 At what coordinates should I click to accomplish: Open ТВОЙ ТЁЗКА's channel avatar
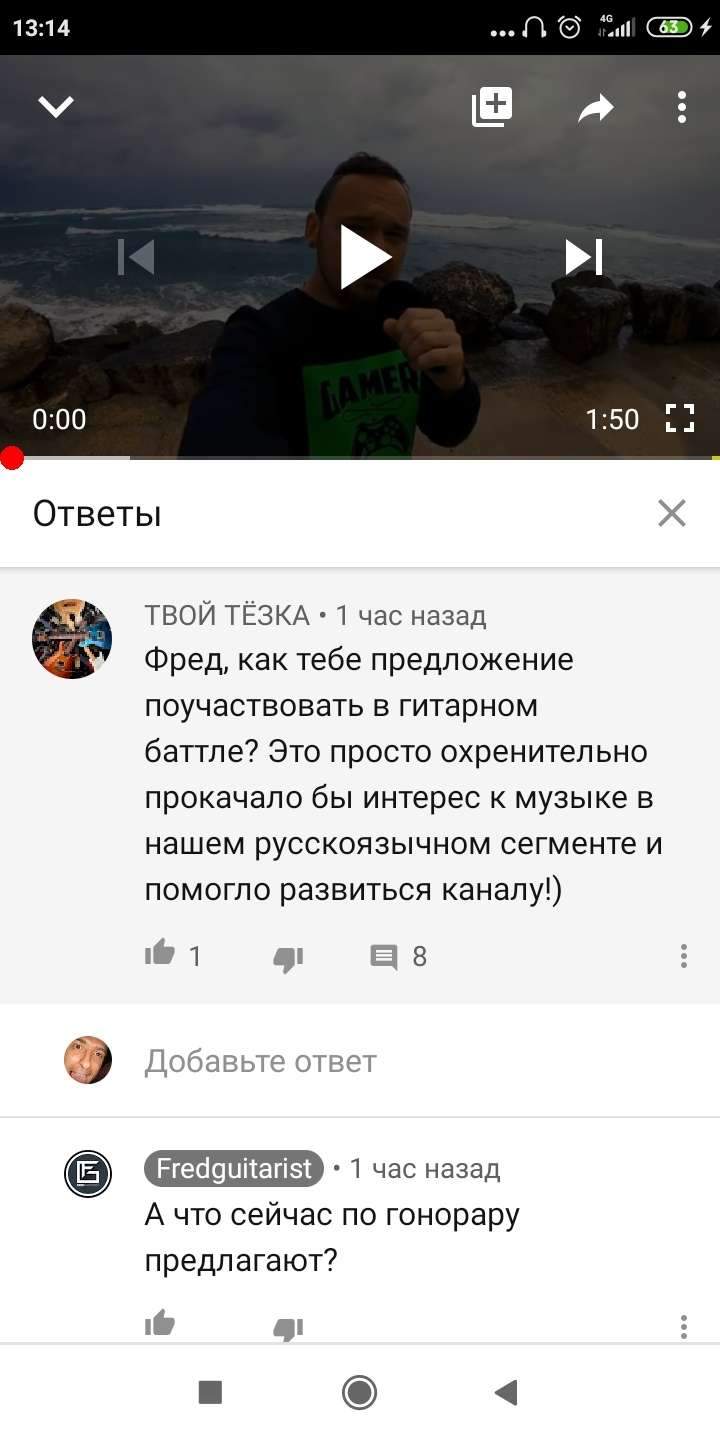tap(71, 639)
